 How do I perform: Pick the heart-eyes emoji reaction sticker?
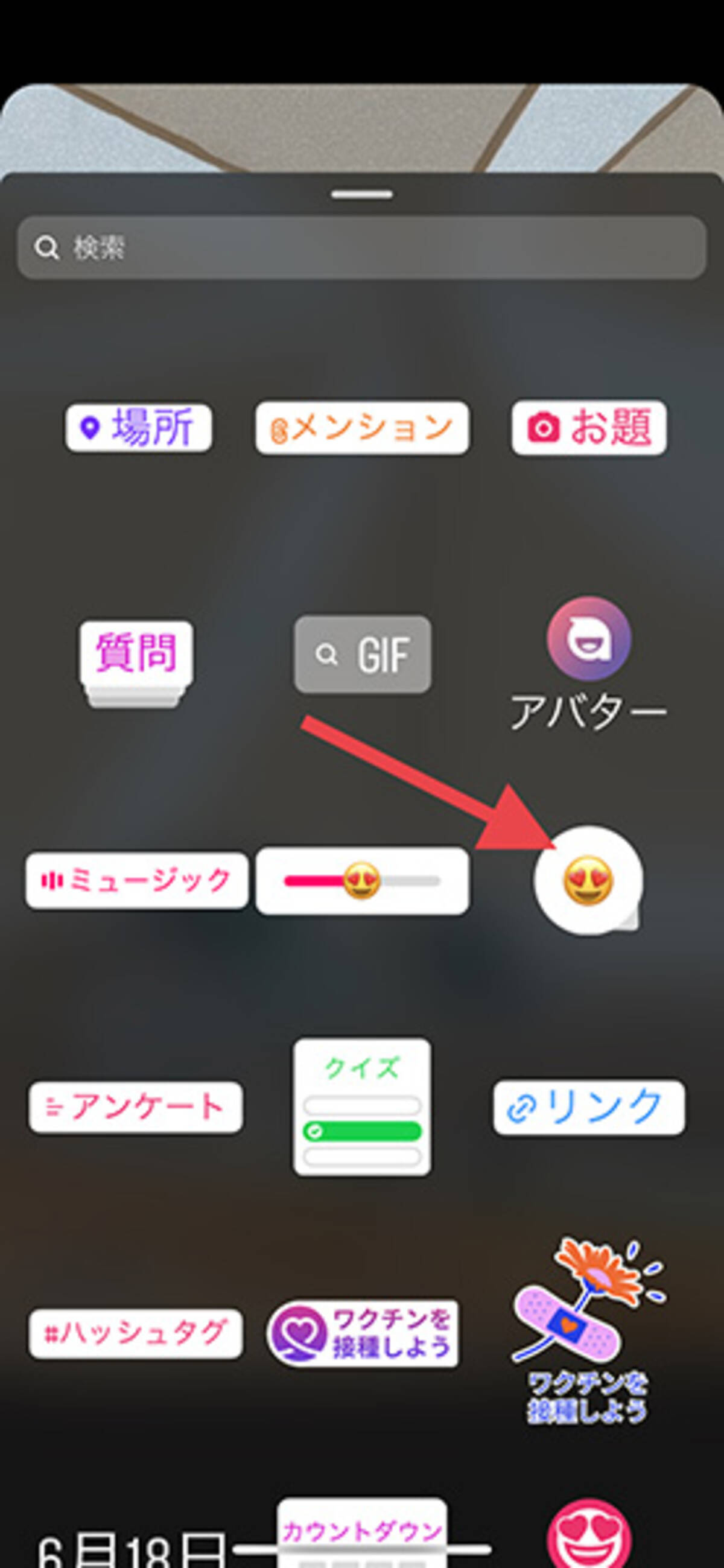point(588,880)
